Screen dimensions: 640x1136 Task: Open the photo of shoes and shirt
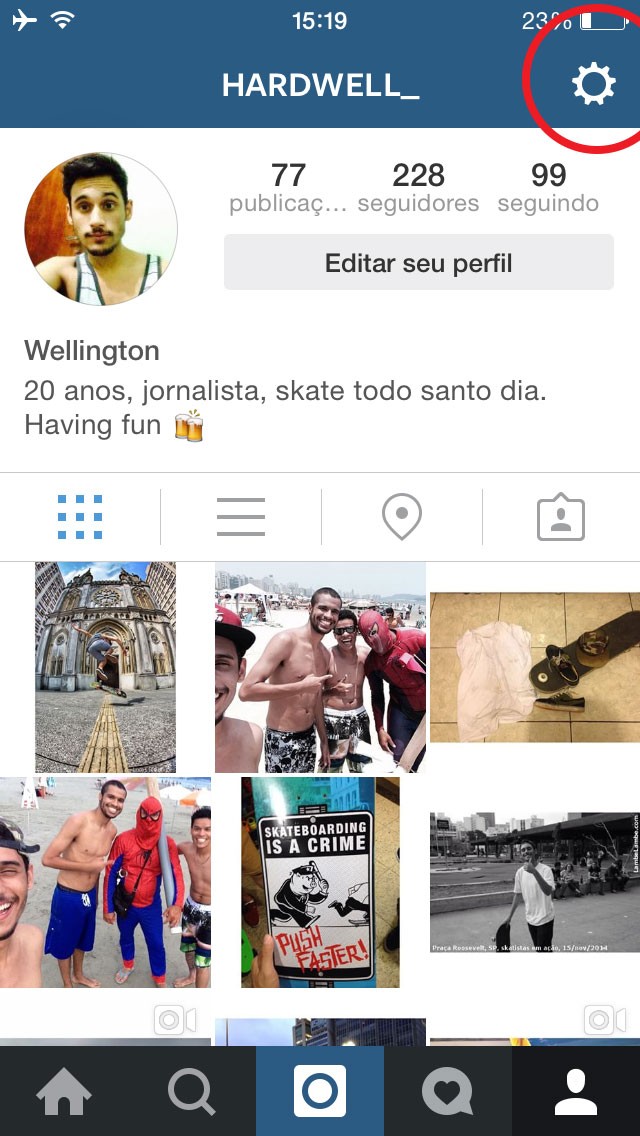click(534, 667)
